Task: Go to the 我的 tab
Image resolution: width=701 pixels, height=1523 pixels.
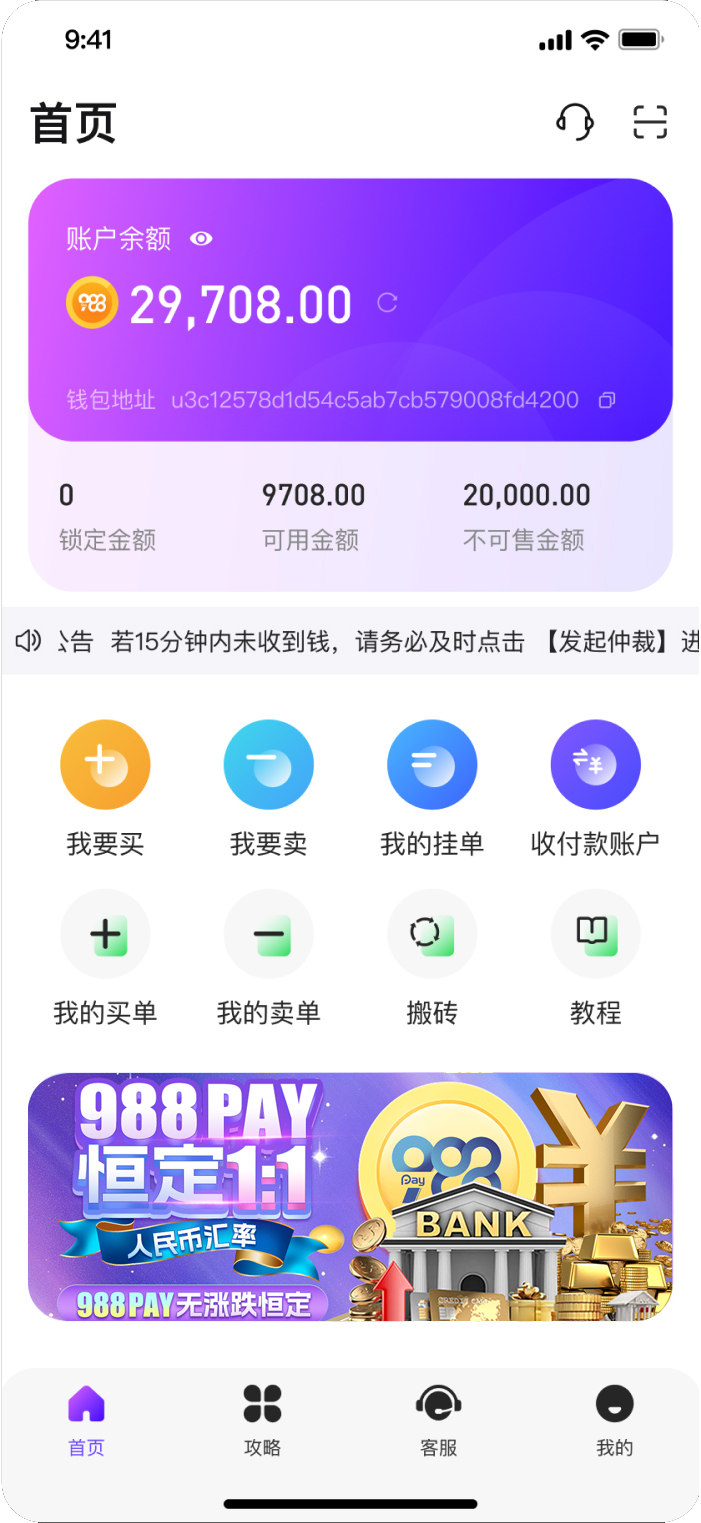Action: (614, 1418)
